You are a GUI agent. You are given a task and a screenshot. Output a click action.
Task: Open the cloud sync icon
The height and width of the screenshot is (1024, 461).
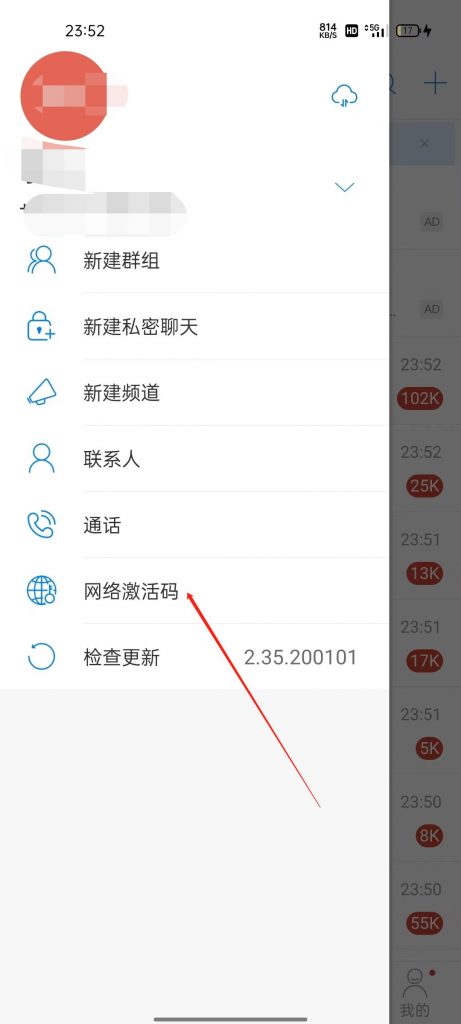[344, 96]
